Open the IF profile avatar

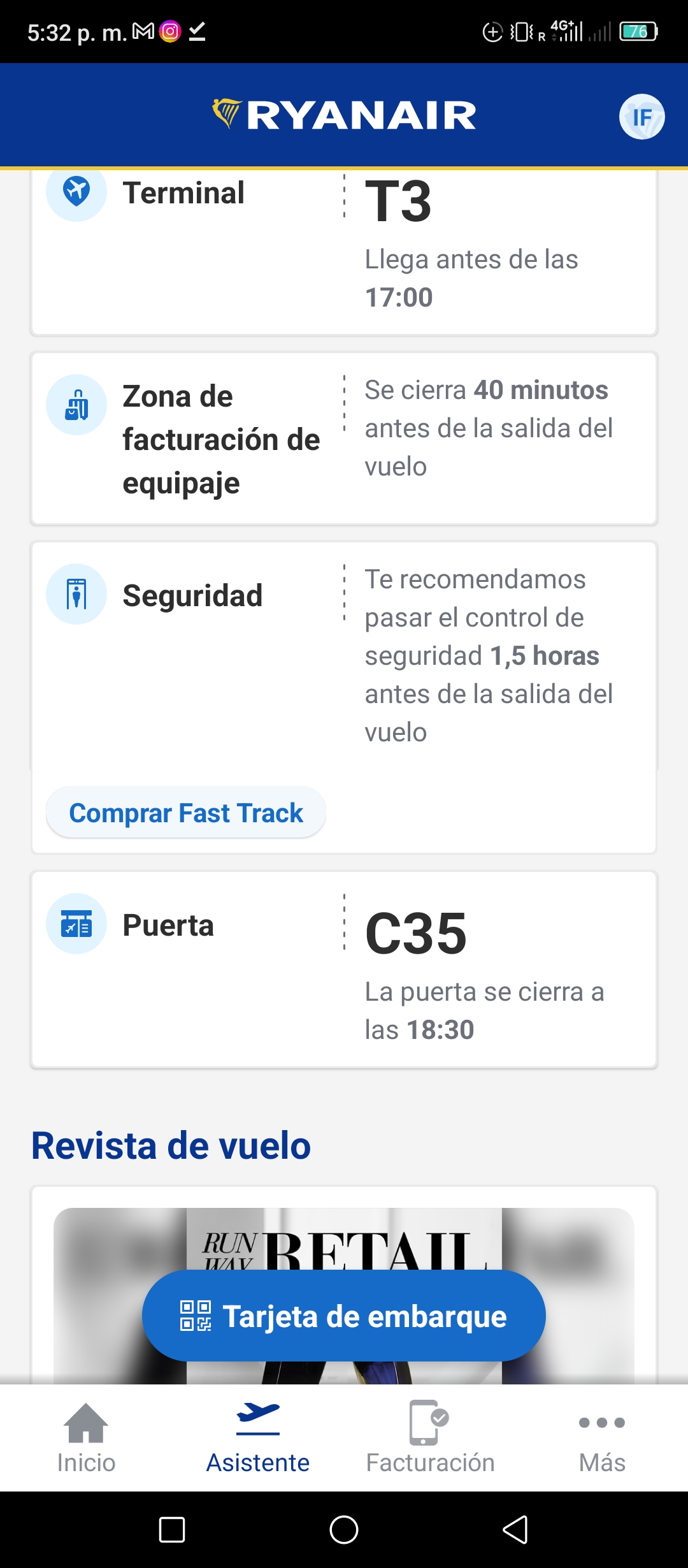tap(641, 117)
